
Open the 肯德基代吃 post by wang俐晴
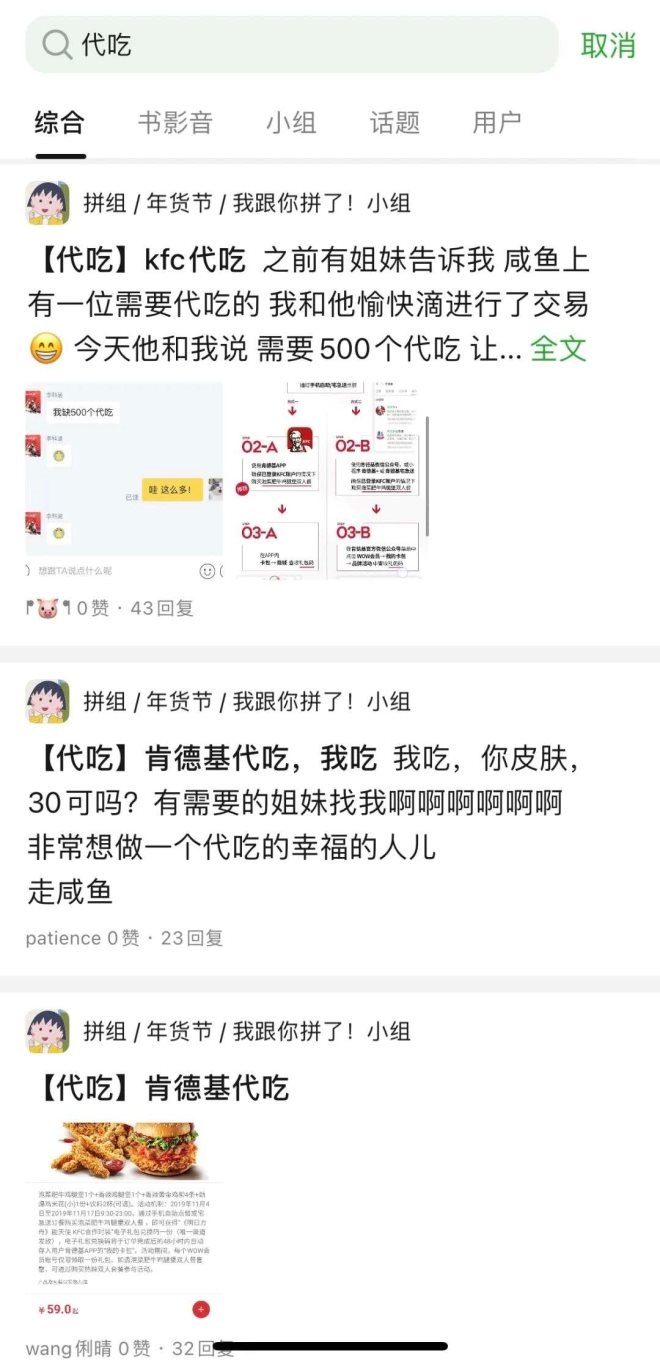[x=162, y=1087]
